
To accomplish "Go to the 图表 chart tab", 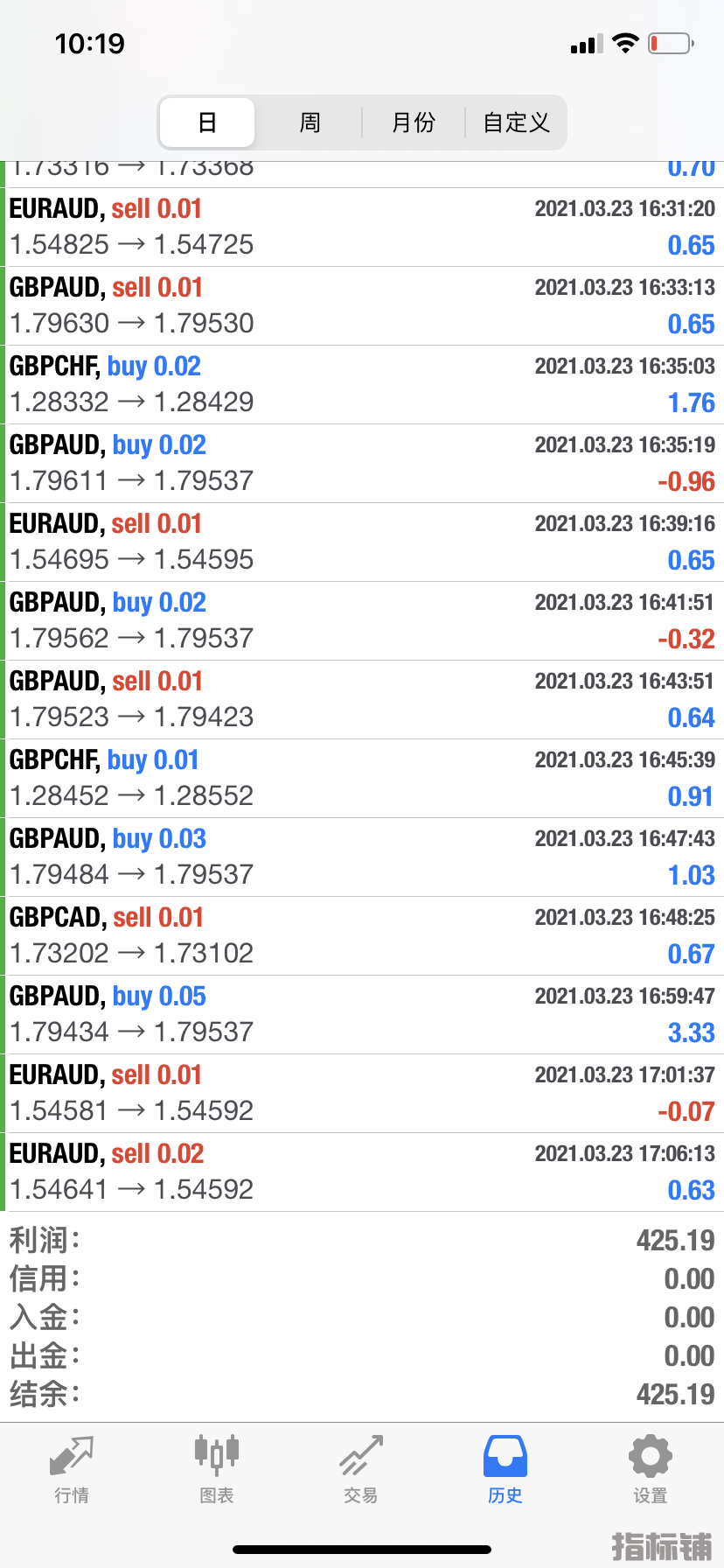I will point(217,1470).
